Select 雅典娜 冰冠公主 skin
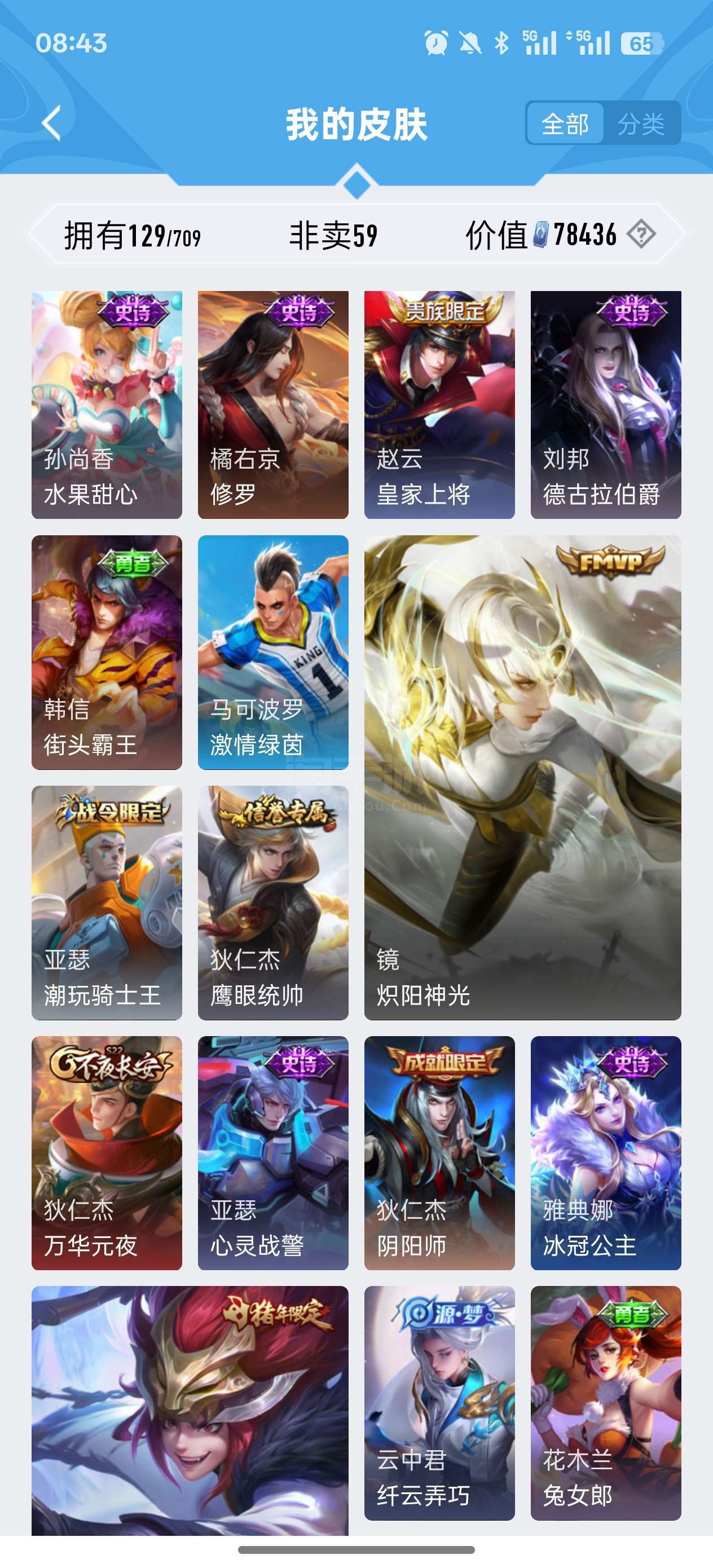This screenshot has height=1568, width=713. (605, 1153)
